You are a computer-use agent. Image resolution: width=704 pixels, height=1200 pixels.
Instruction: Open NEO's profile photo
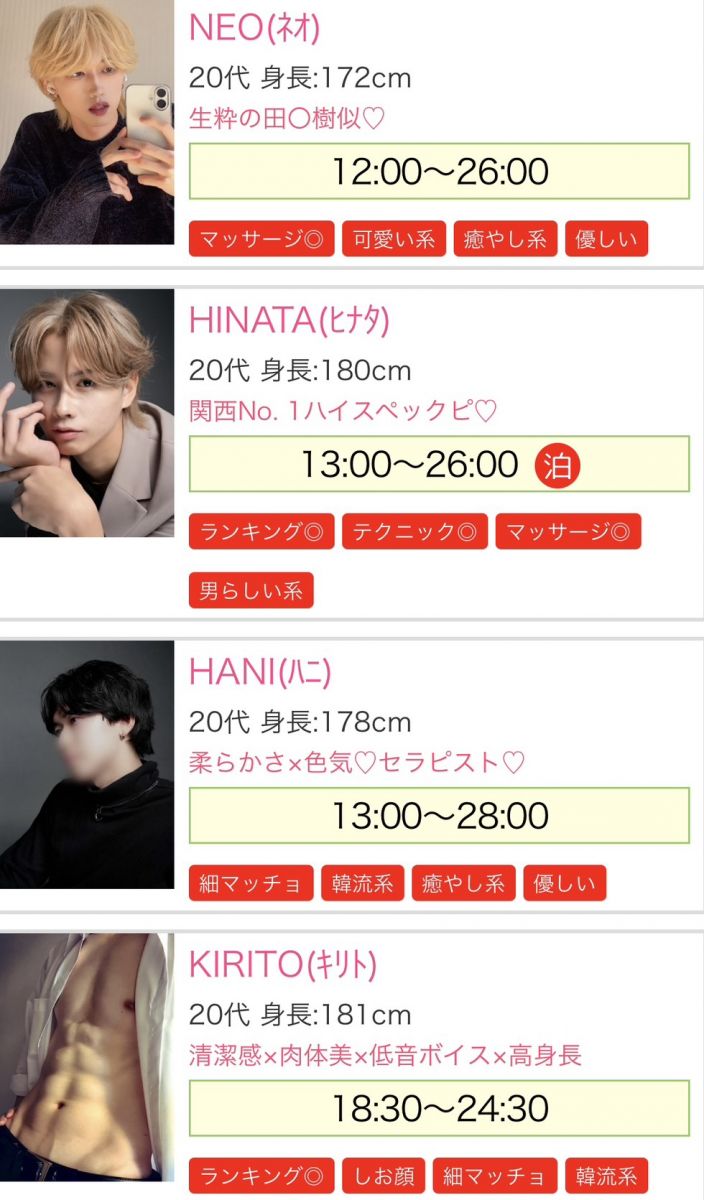coord(87,122)
